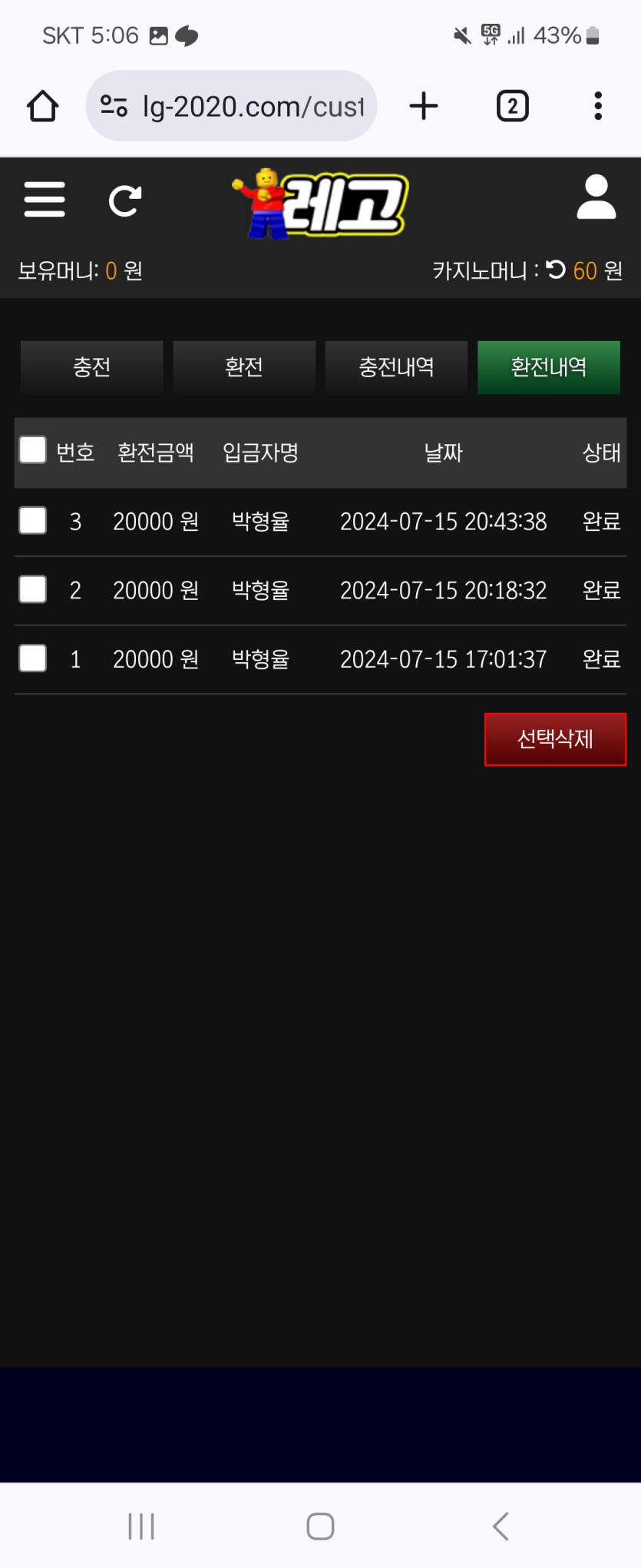Open the user profile icon
This screenshot has width=641, height=1568.
point(596,197)
